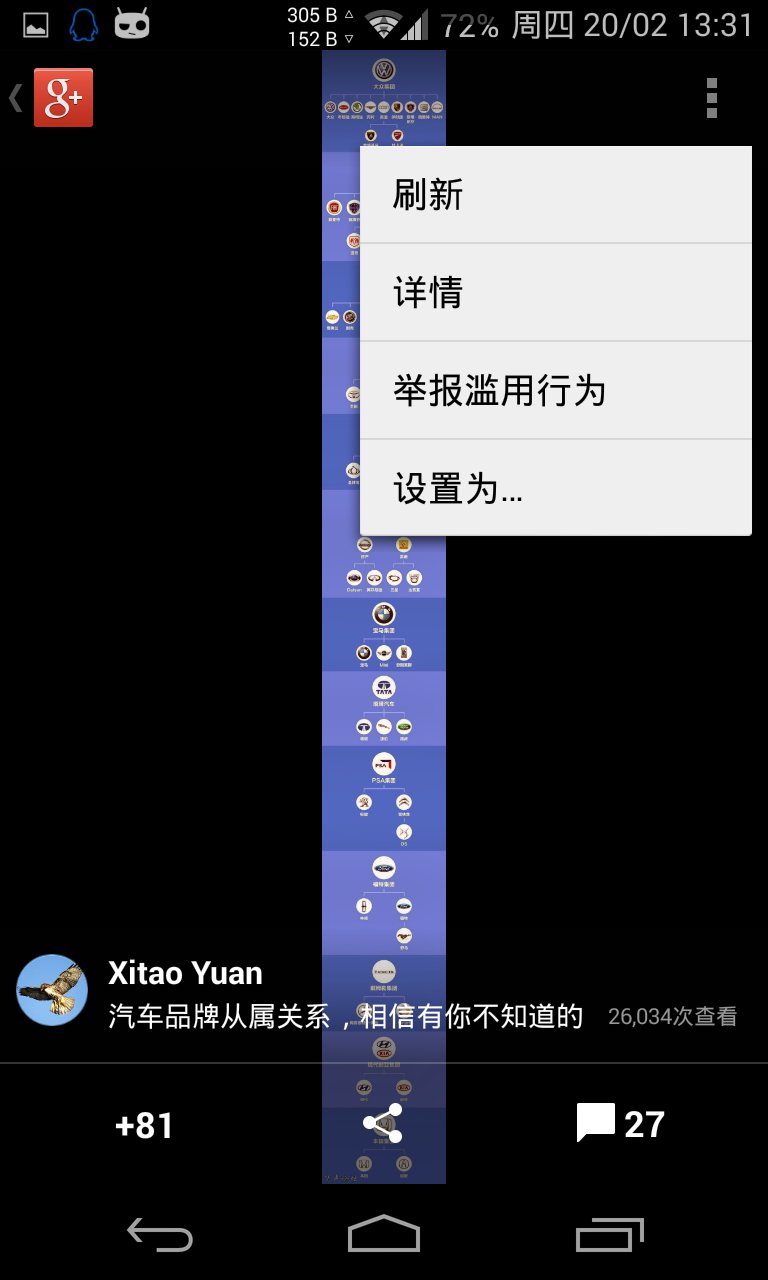Tap the system back button
768x1280 pixels.
(160, 1235)
